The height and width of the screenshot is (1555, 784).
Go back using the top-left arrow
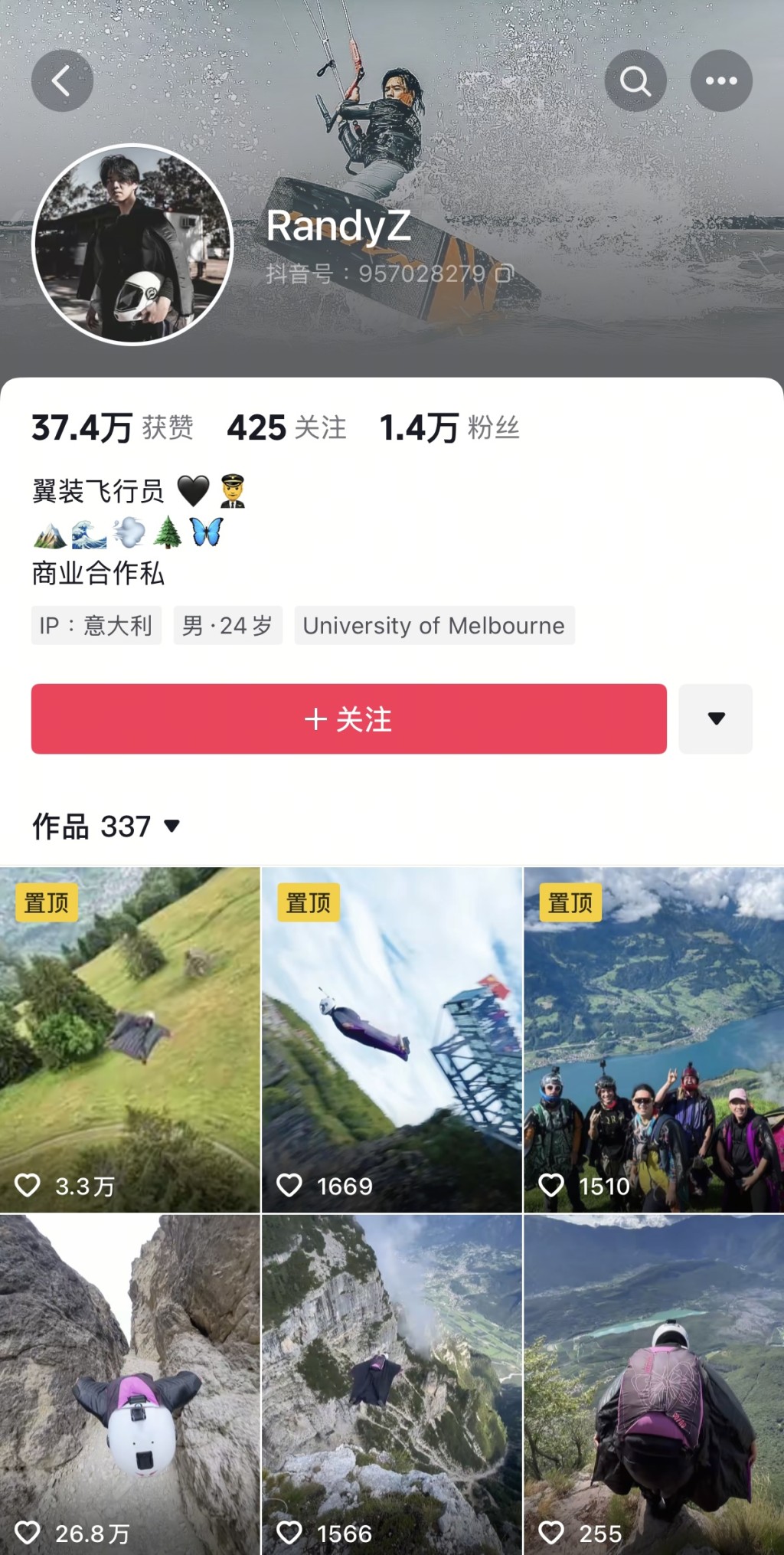62,80
